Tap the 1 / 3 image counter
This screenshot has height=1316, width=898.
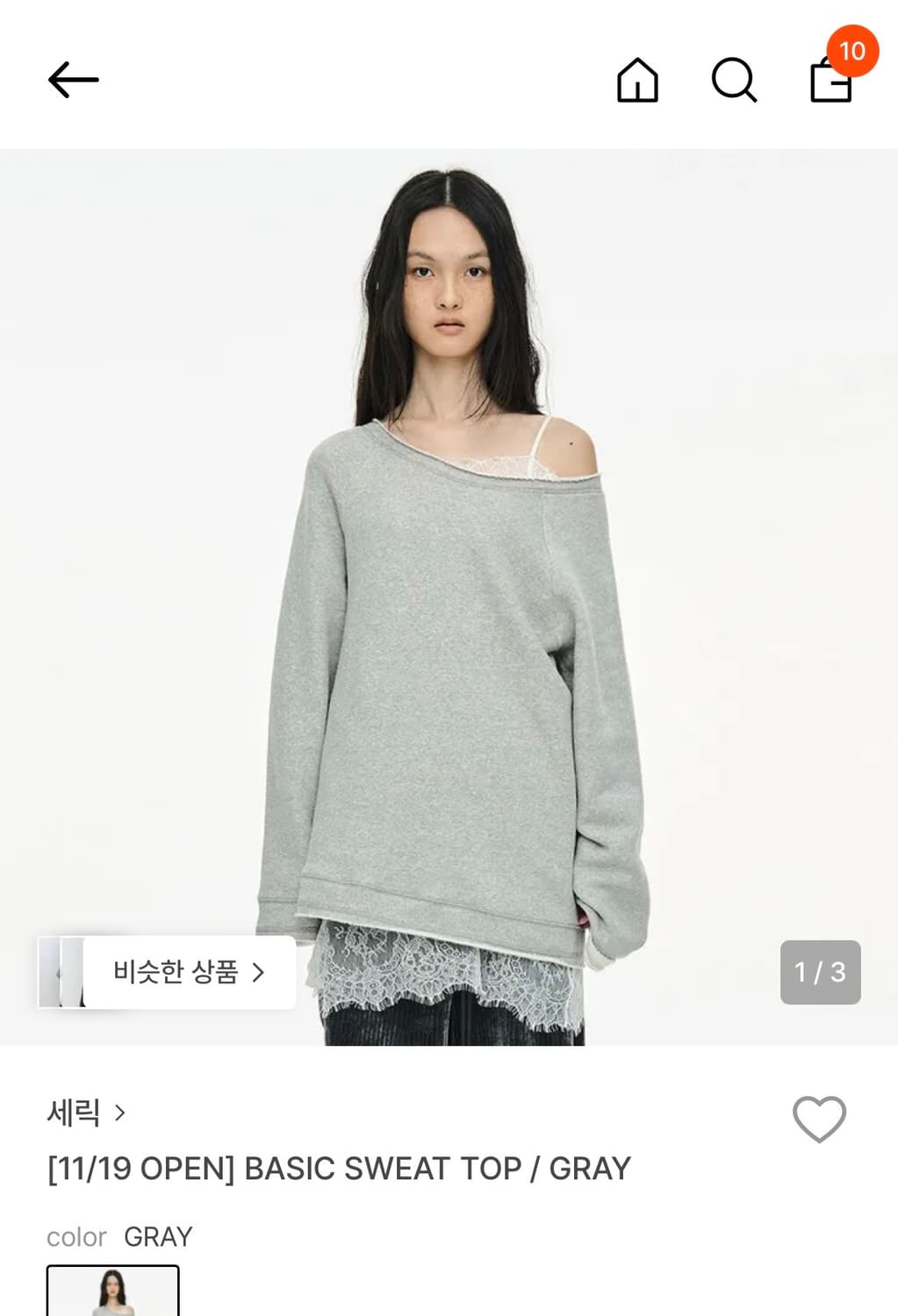point(819,971)
